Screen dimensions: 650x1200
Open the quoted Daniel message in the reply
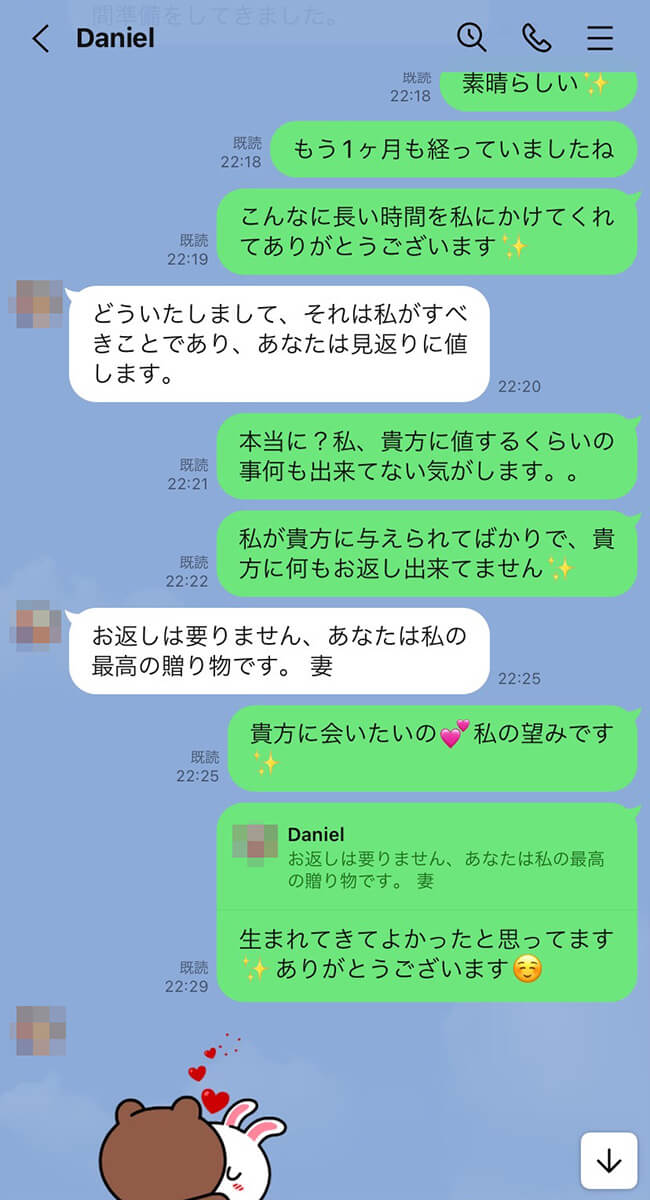pos(426,857)
